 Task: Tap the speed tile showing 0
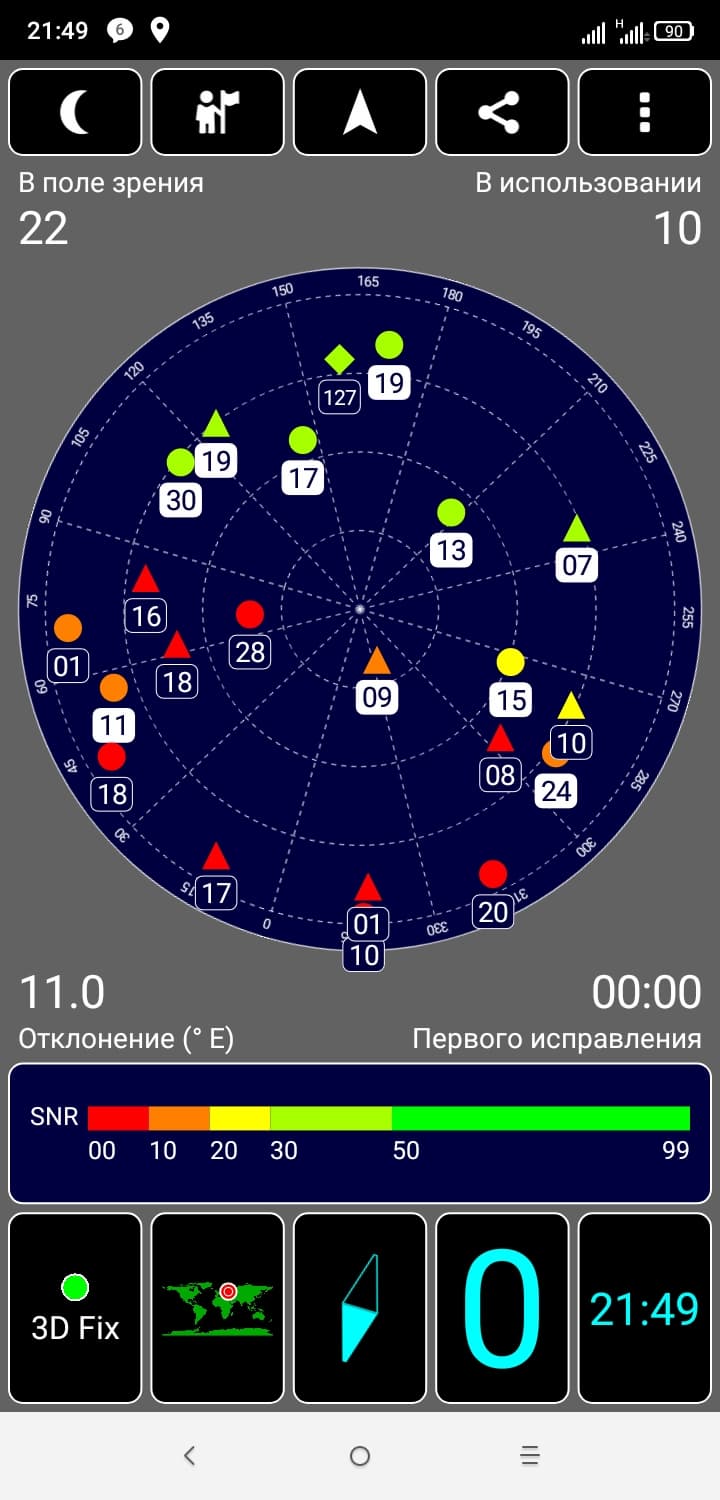point(502,1308)
